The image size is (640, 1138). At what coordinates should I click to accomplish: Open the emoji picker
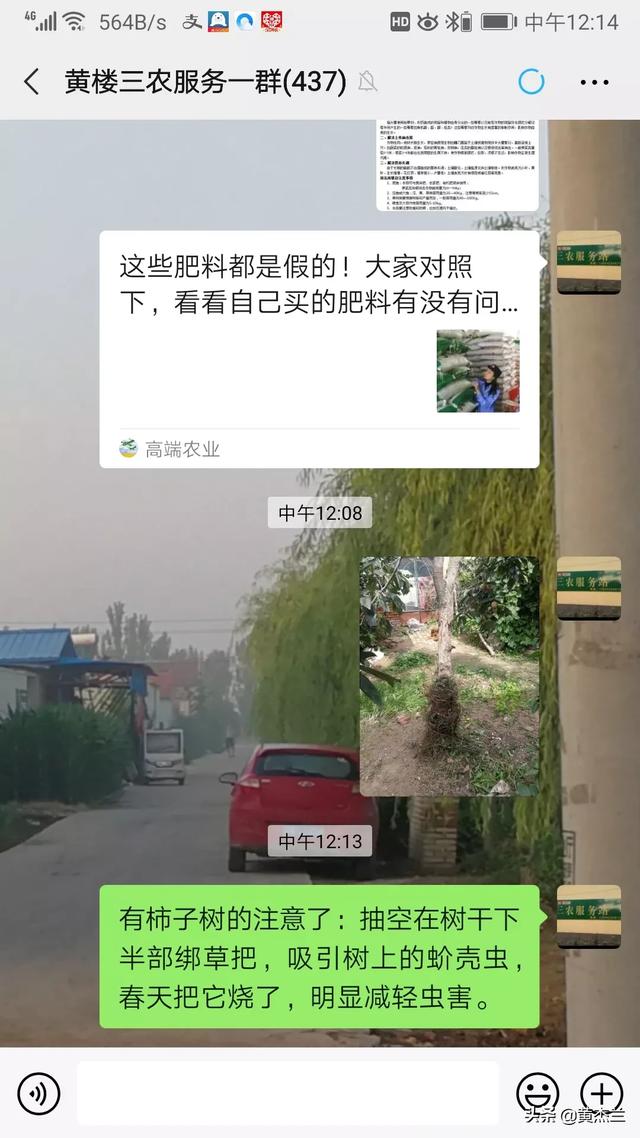(x=537, y=1094)
